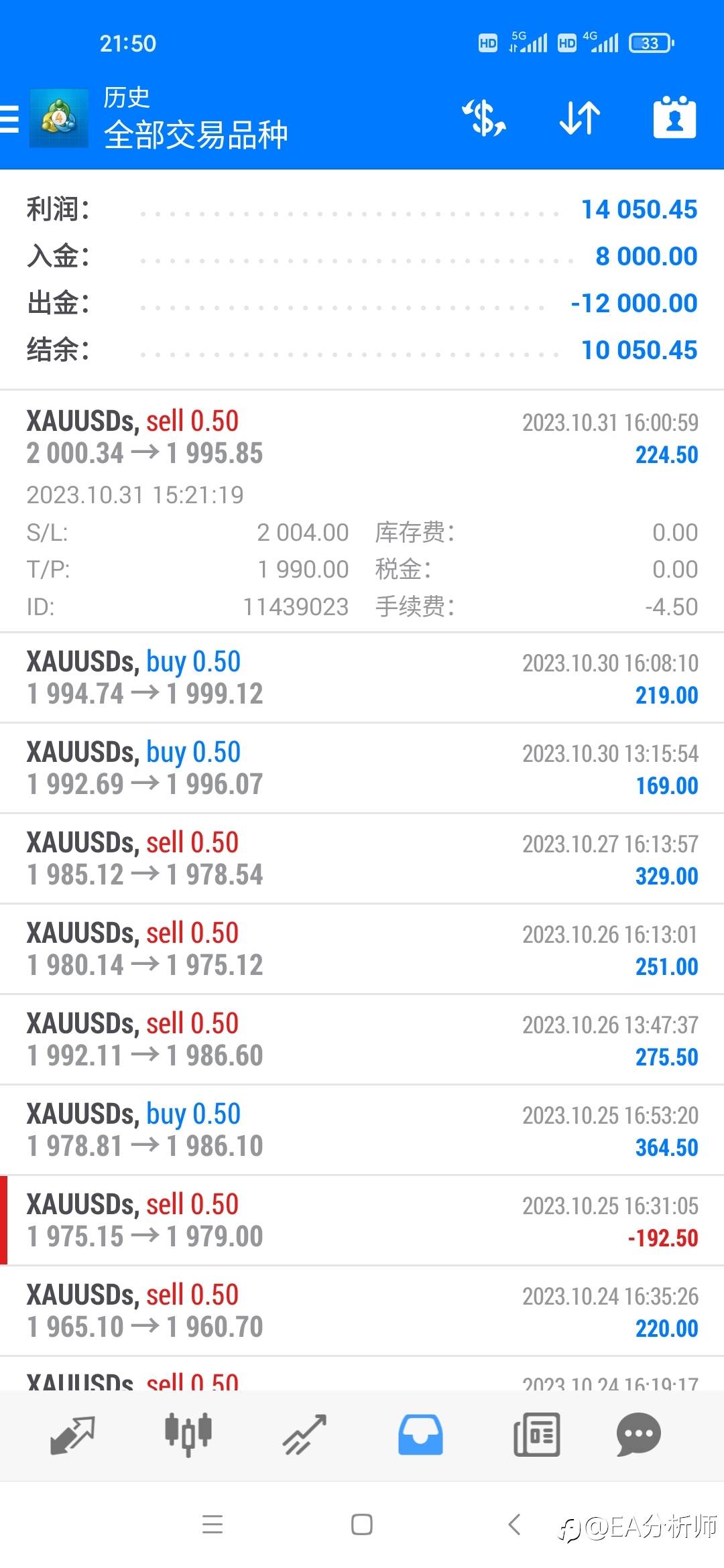Switch to the candlestick Chart tab

coord(188,1435)
